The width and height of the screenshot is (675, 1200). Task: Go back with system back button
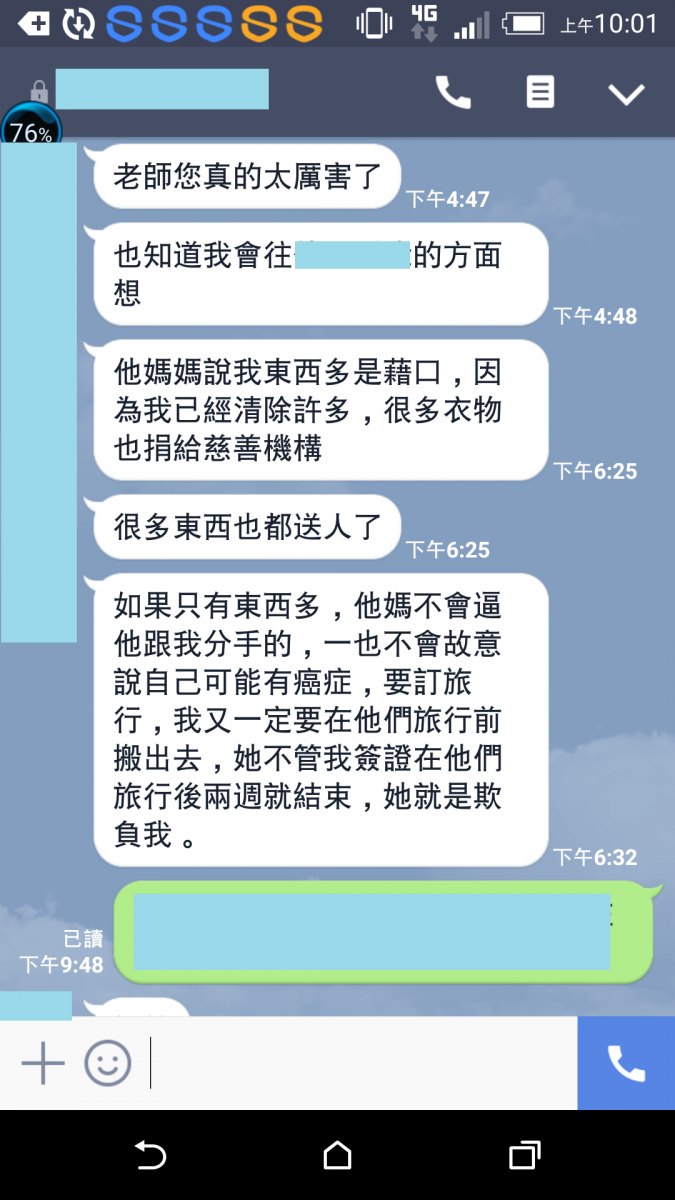click(x=150, y=1156)
